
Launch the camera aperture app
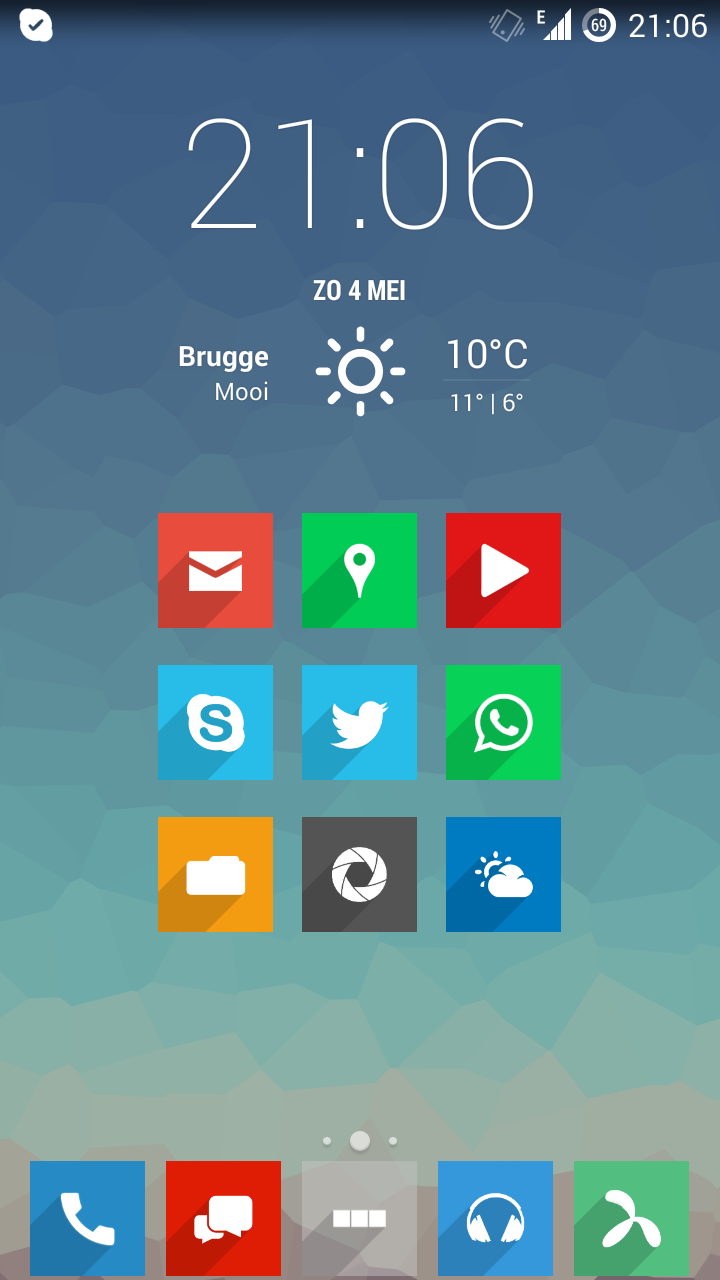(x=359, y=874)
